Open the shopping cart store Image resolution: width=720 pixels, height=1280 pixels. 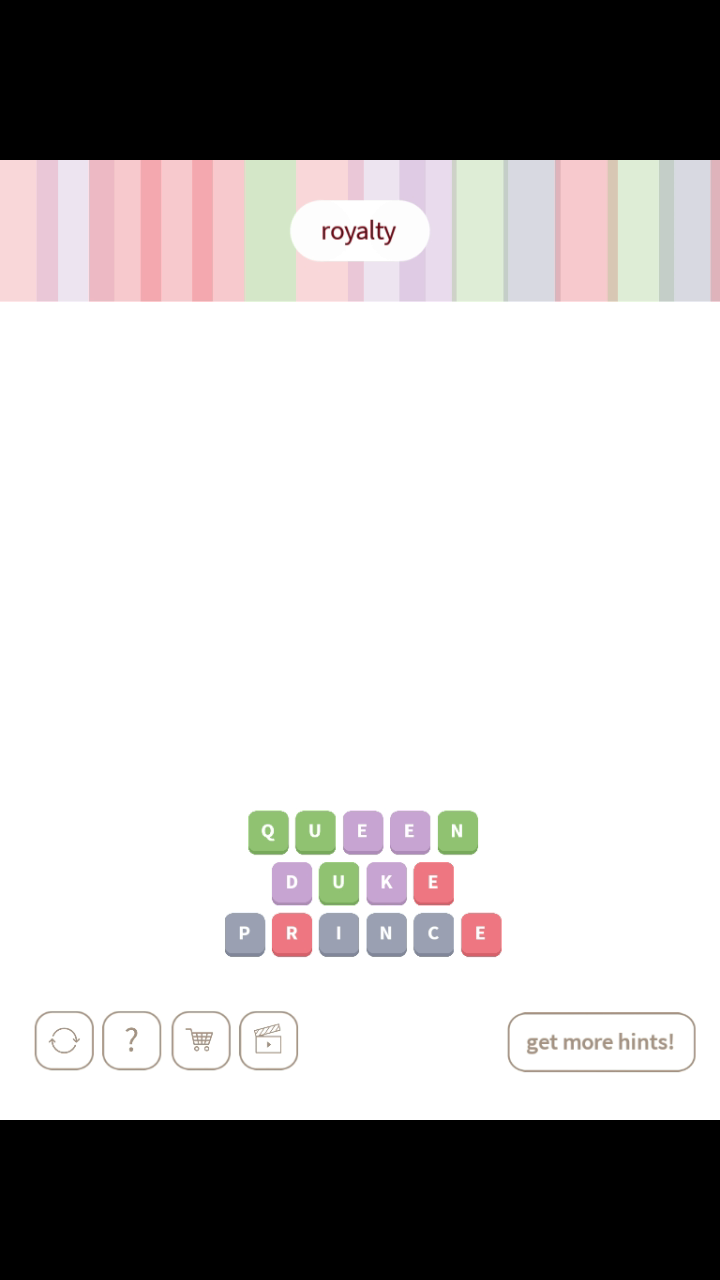point(200,1041)
